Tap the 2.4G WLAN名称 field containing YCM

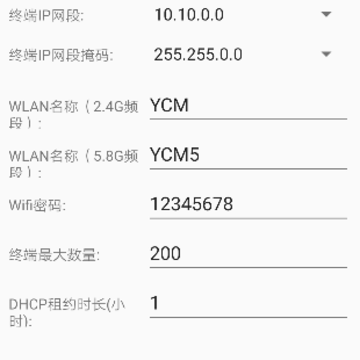(x=248, y=107)
